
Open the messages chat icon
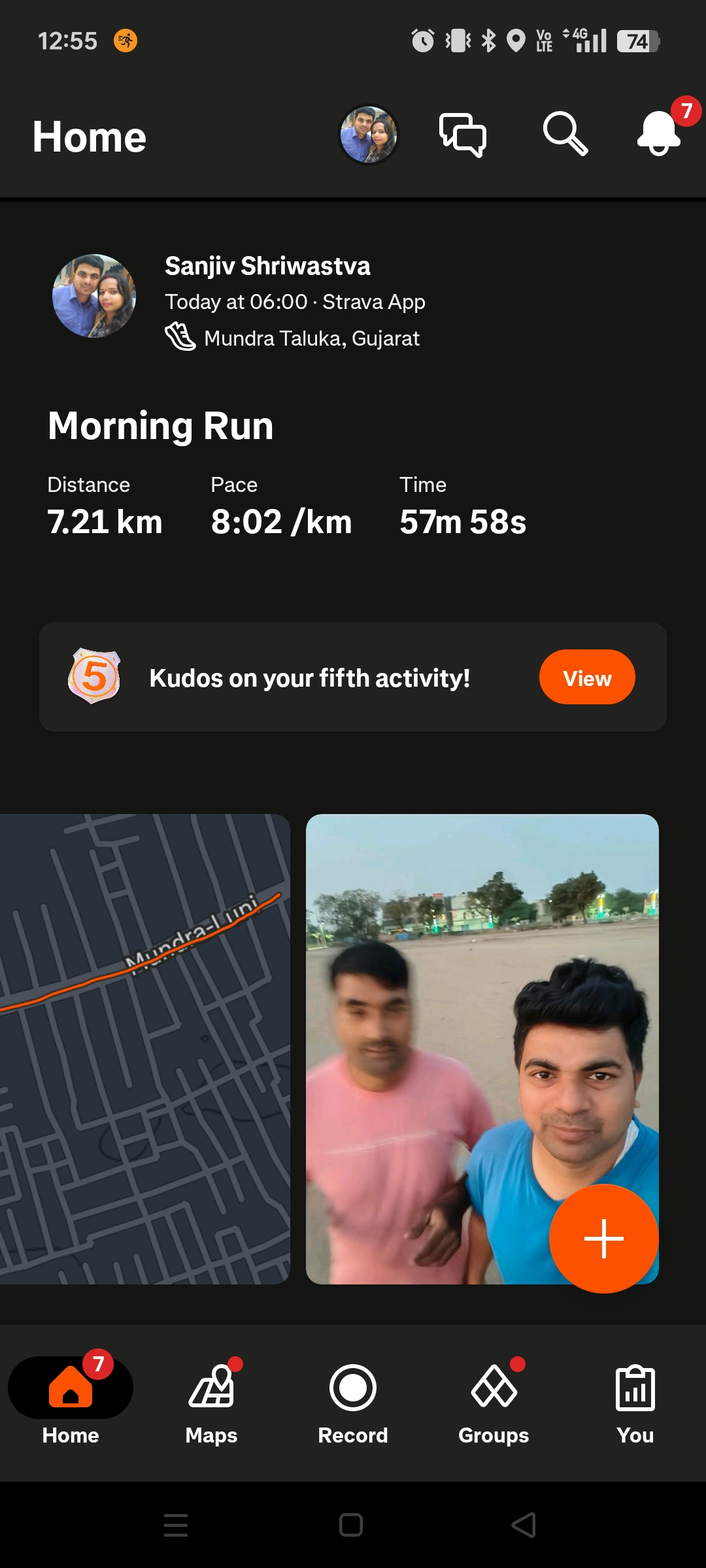[462, 135]
